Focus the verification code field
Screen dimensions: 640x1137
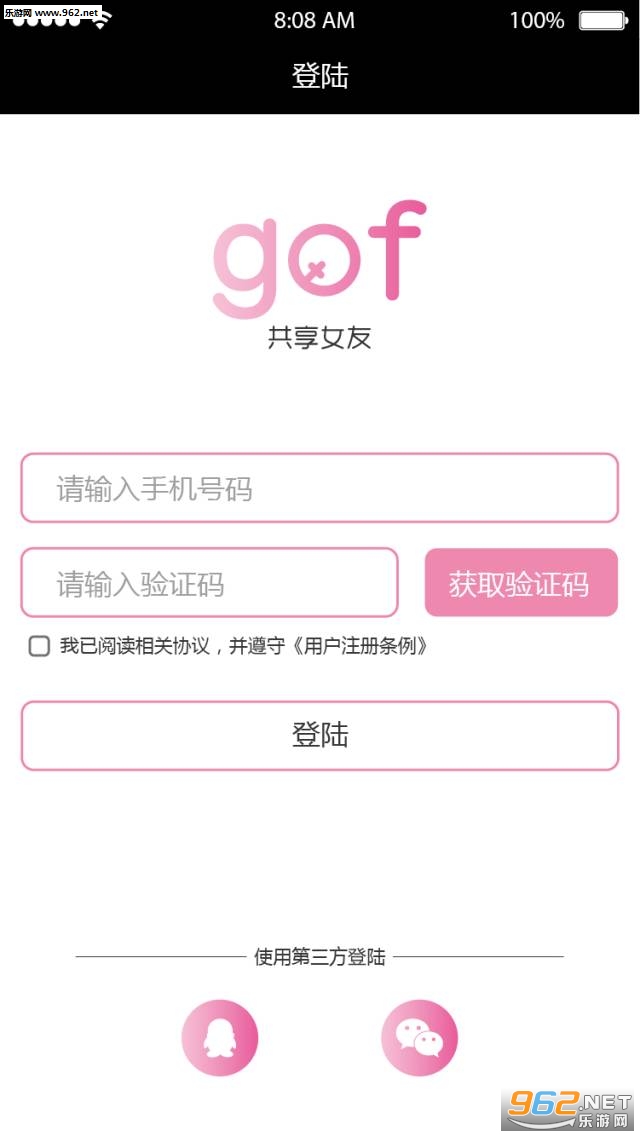[209, 582]
